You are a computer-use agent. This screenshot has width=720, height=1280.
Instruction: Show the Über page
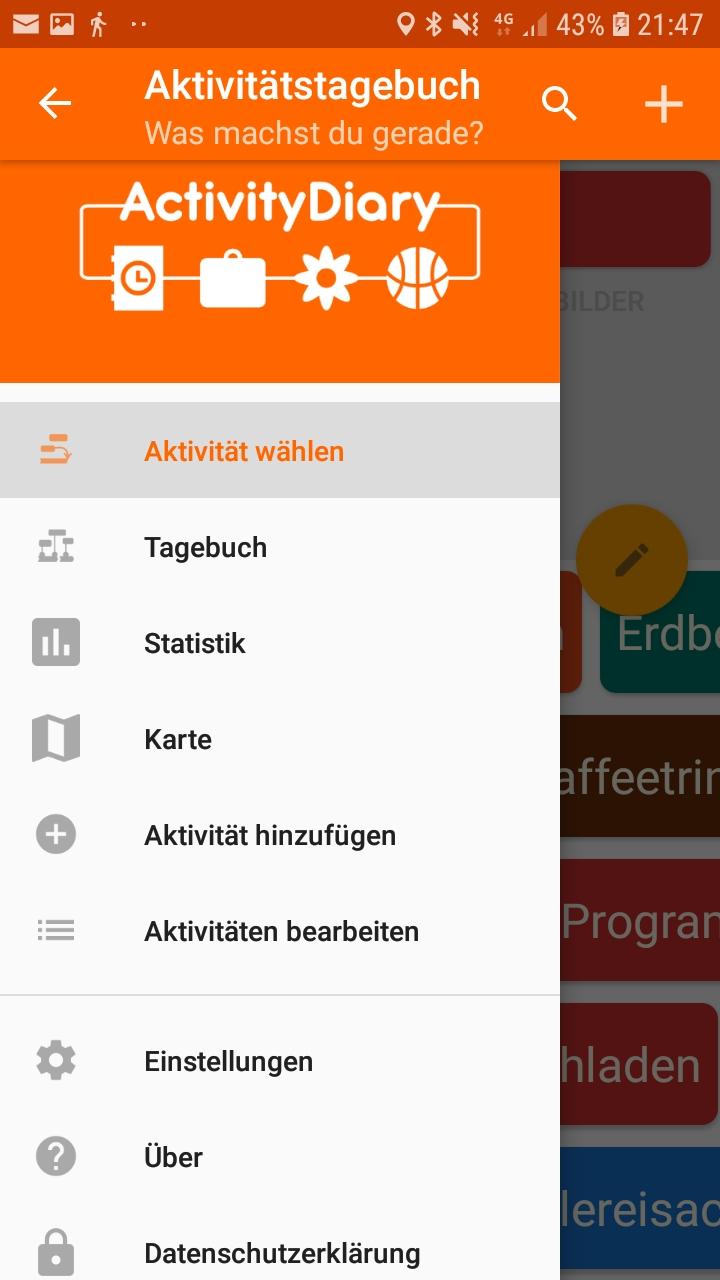[173, 1157]
